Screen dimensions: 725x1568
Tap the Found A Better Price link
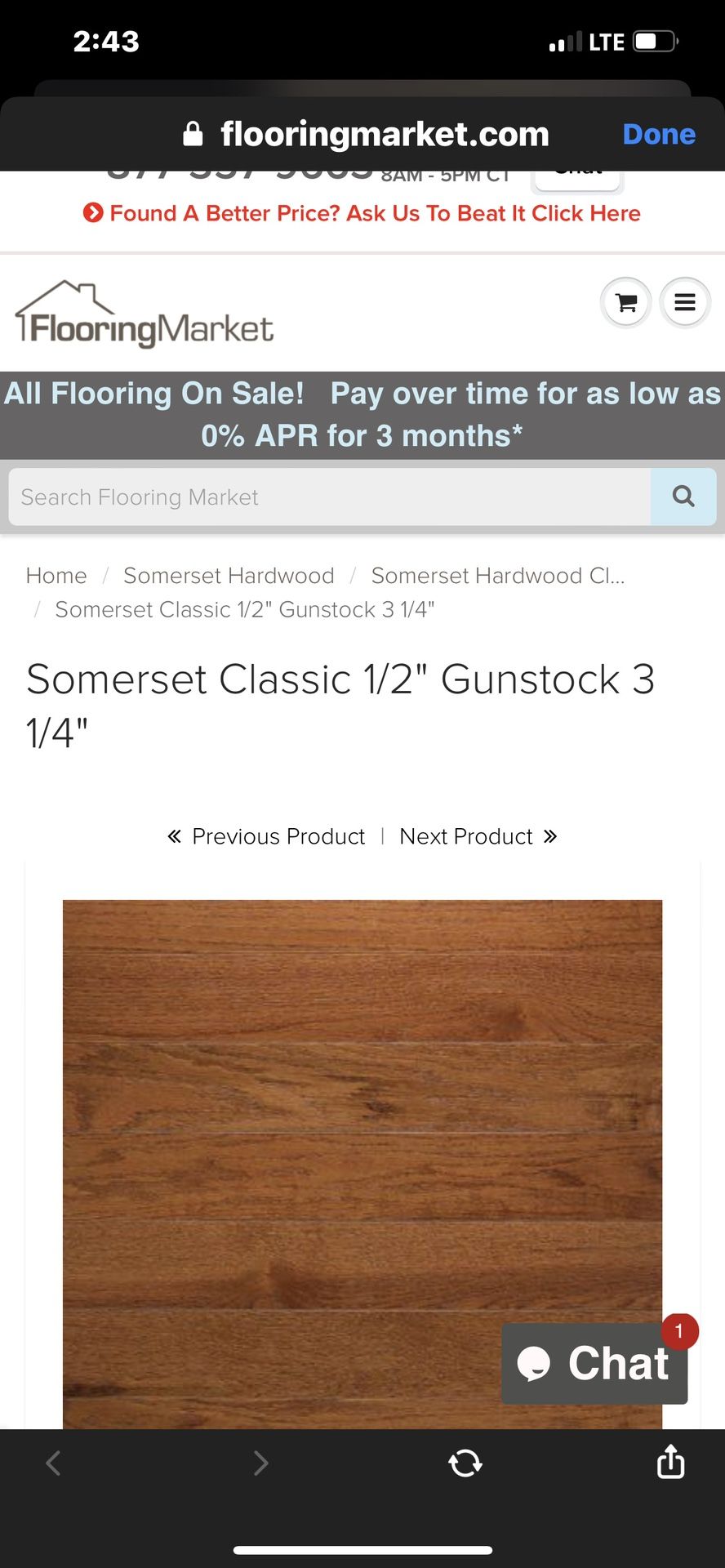362,213
